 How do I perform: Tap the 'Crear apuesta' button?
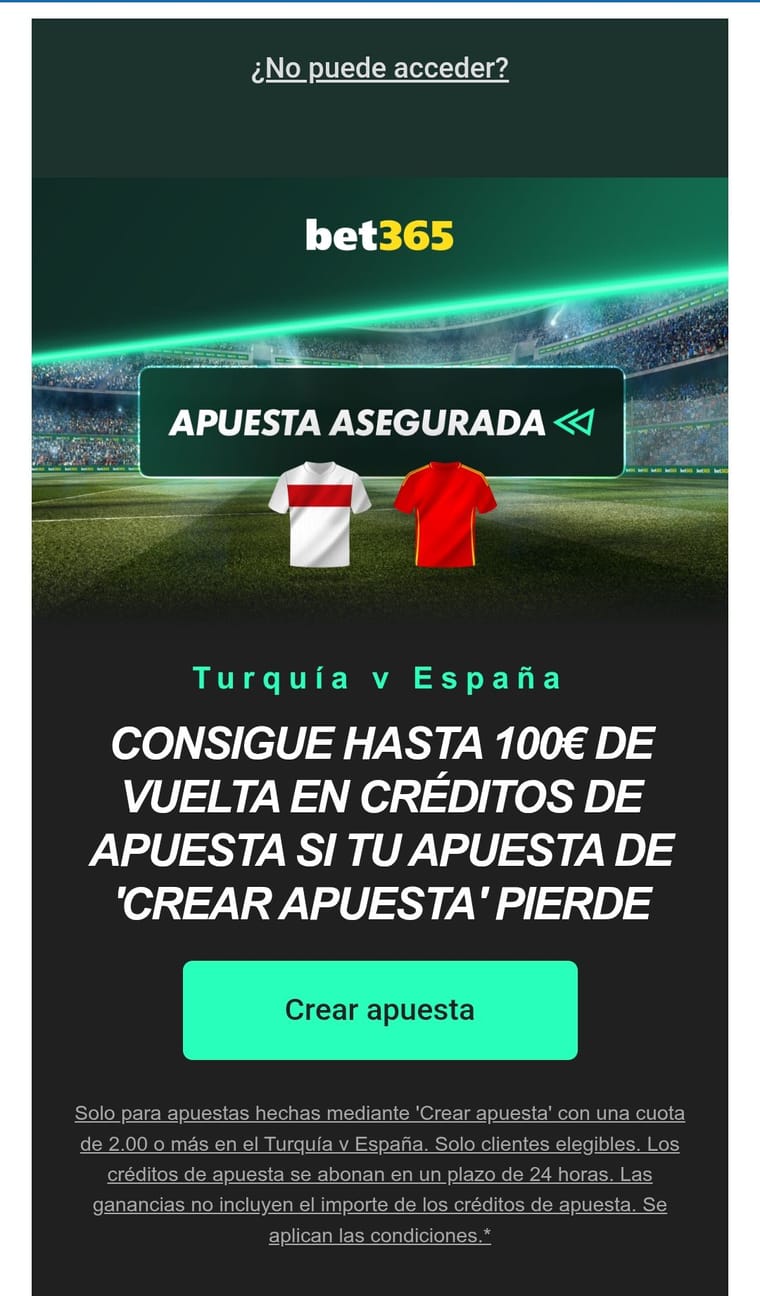coord(380,1010)
